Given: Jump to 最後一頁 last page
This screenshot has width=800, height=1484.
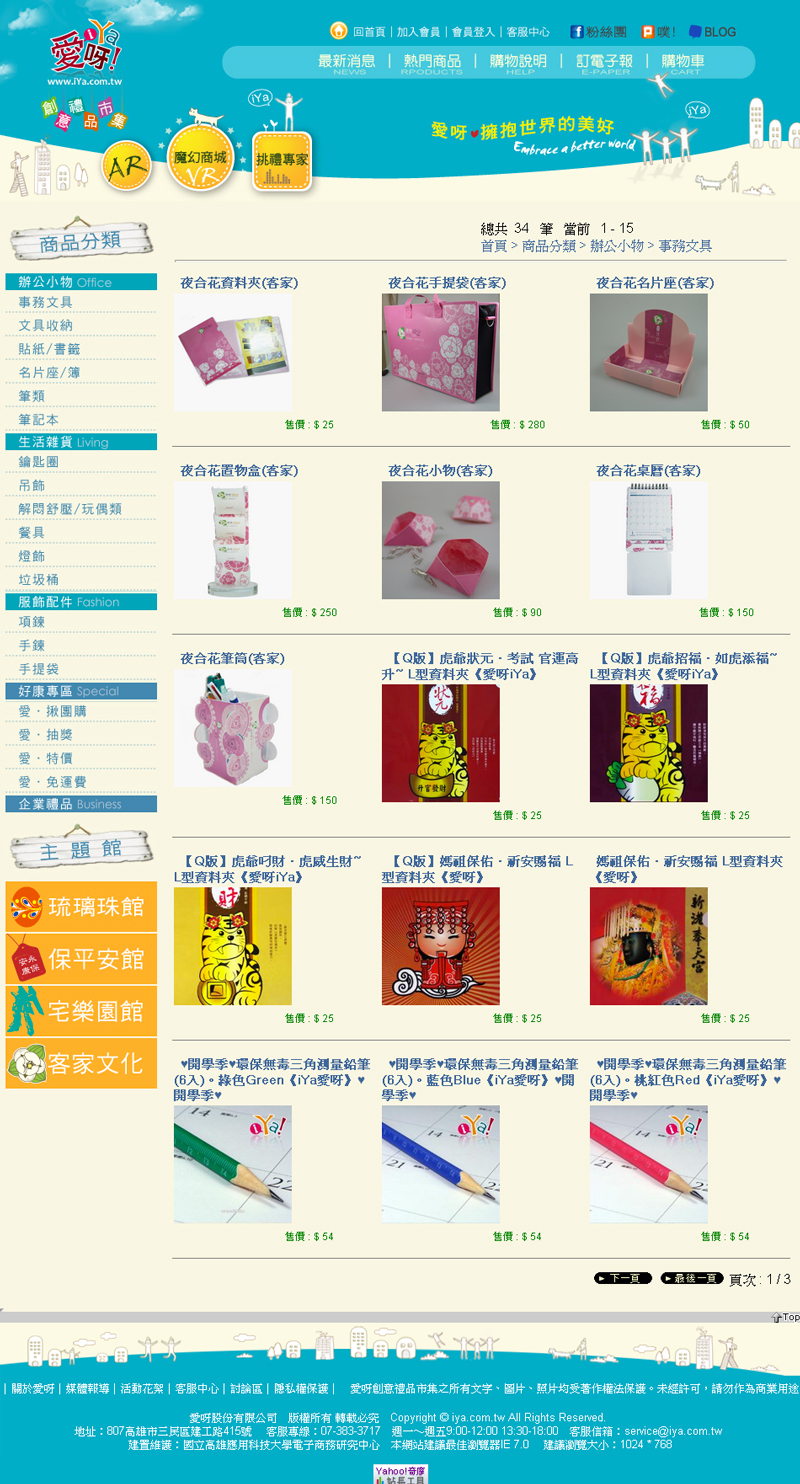Looking at the screenshot, I should [691, 1278].
